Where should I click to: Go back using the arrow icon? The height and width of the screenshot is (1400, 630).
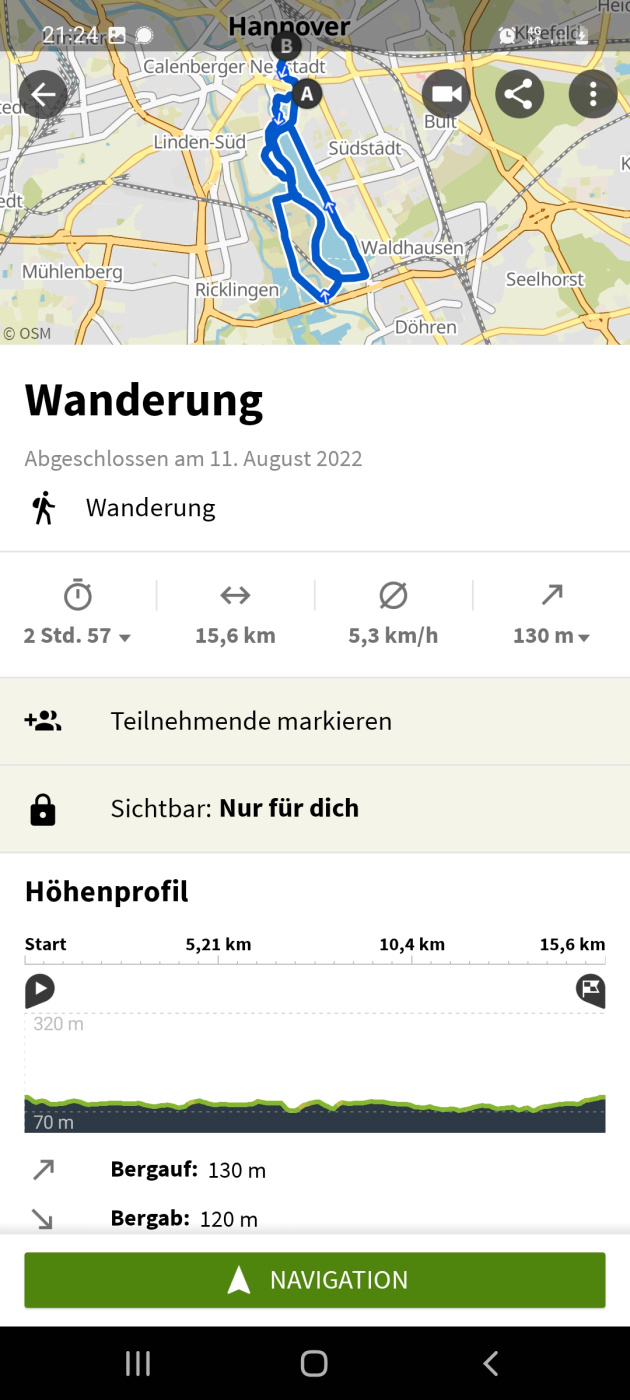pos(43,95)
